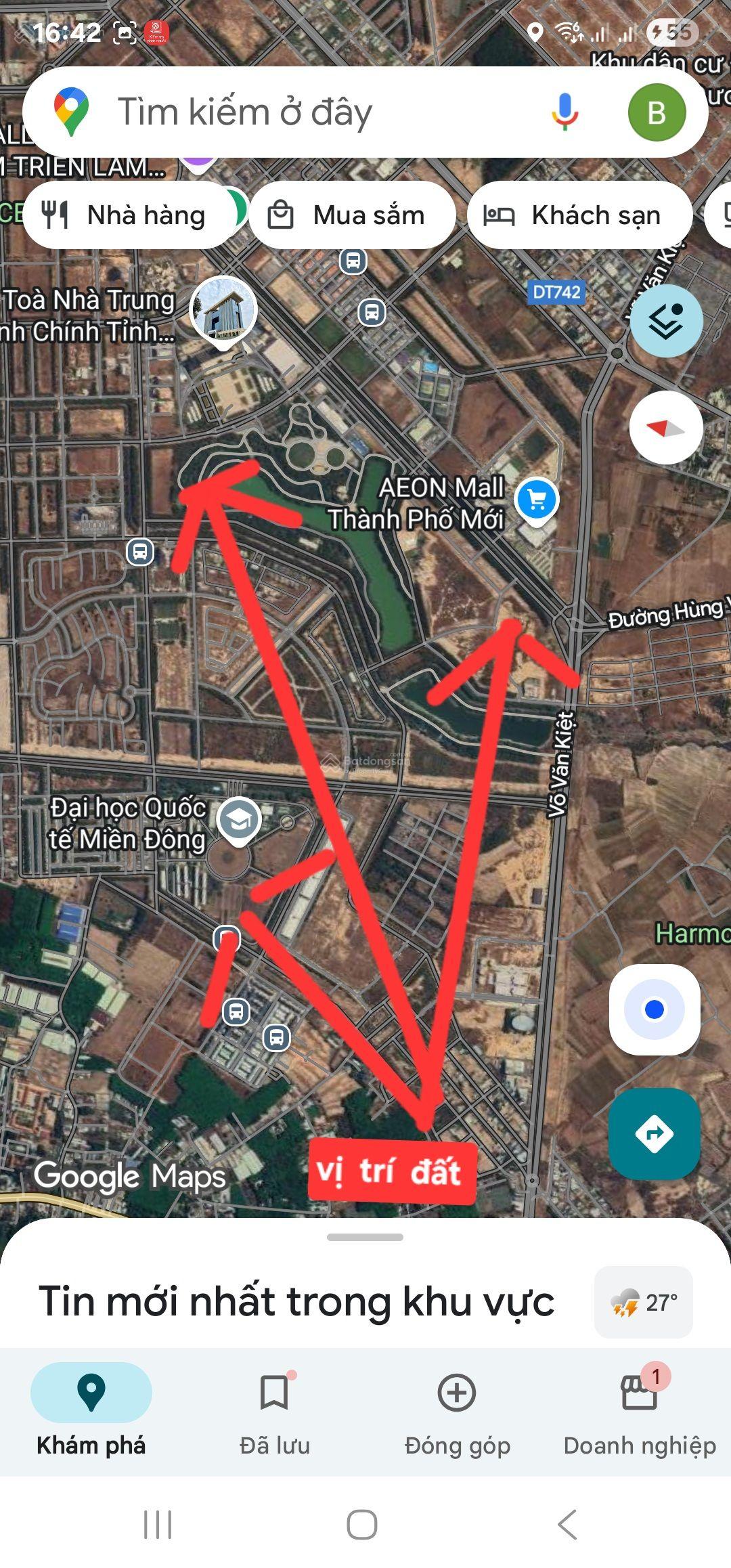
Task: Open the Đại học Quốc tế Miền Đông pin
Action: [239, 821]
